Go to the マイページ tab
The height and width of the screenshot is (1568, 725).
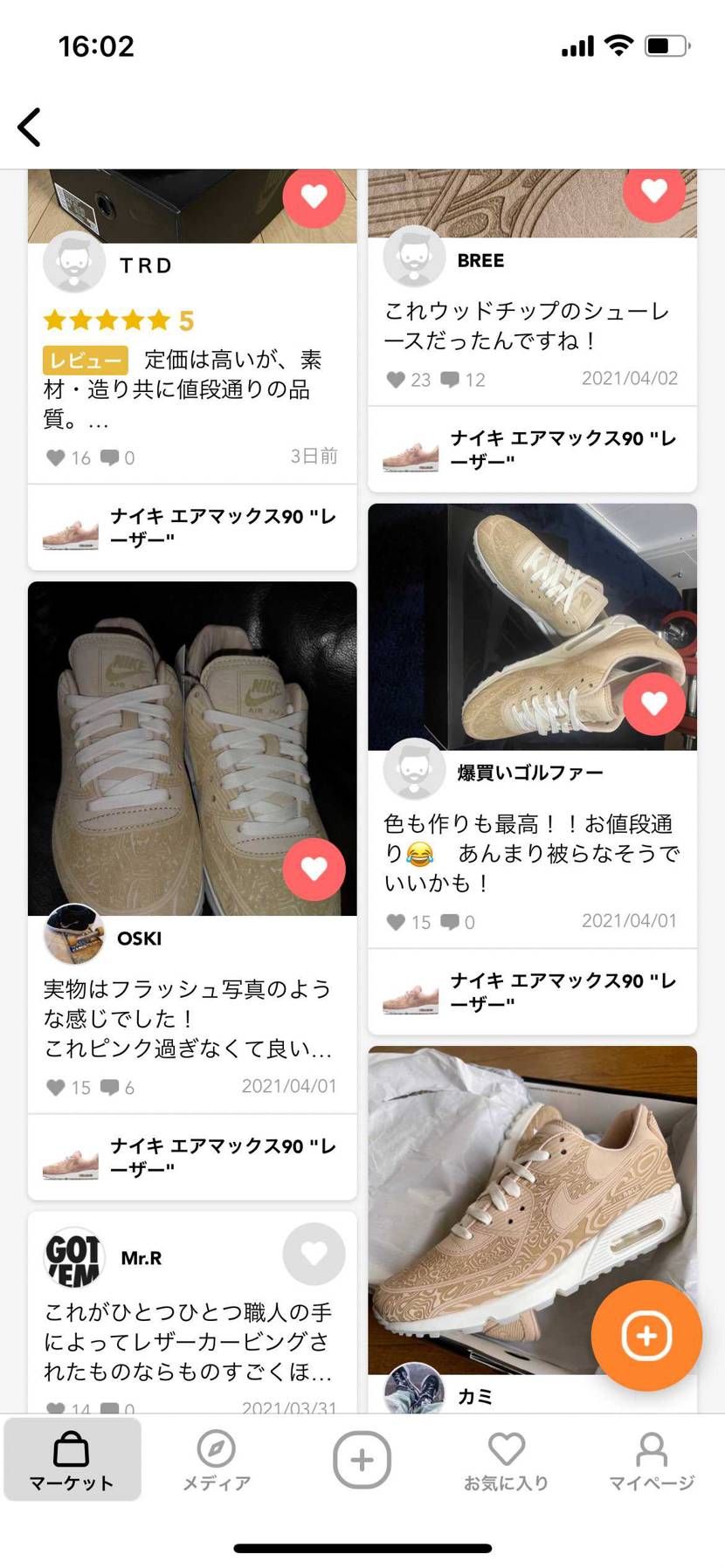pyautogui.click(x=652, y=1460)
